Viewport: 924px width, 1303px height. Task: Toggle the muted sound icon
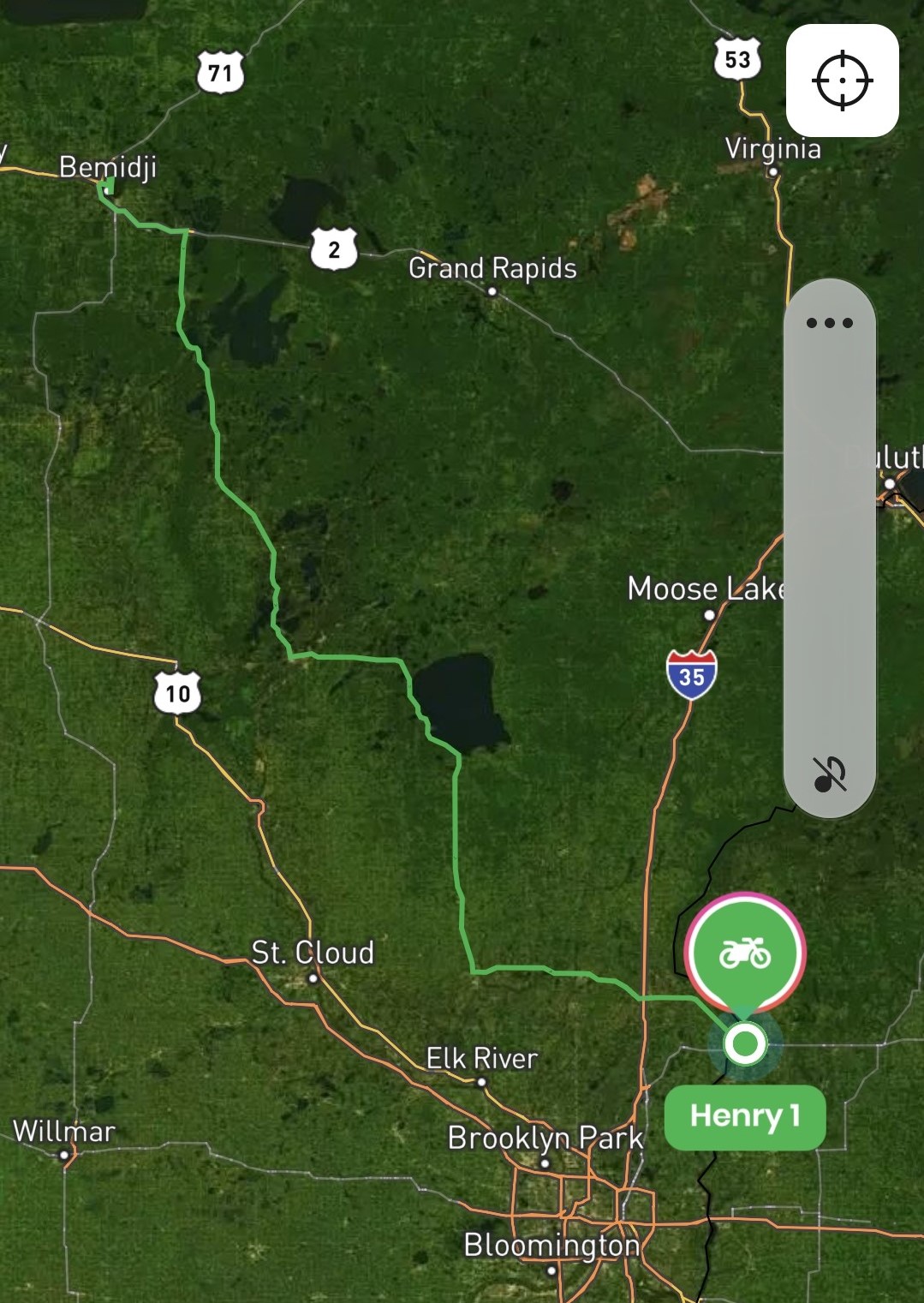829,774
